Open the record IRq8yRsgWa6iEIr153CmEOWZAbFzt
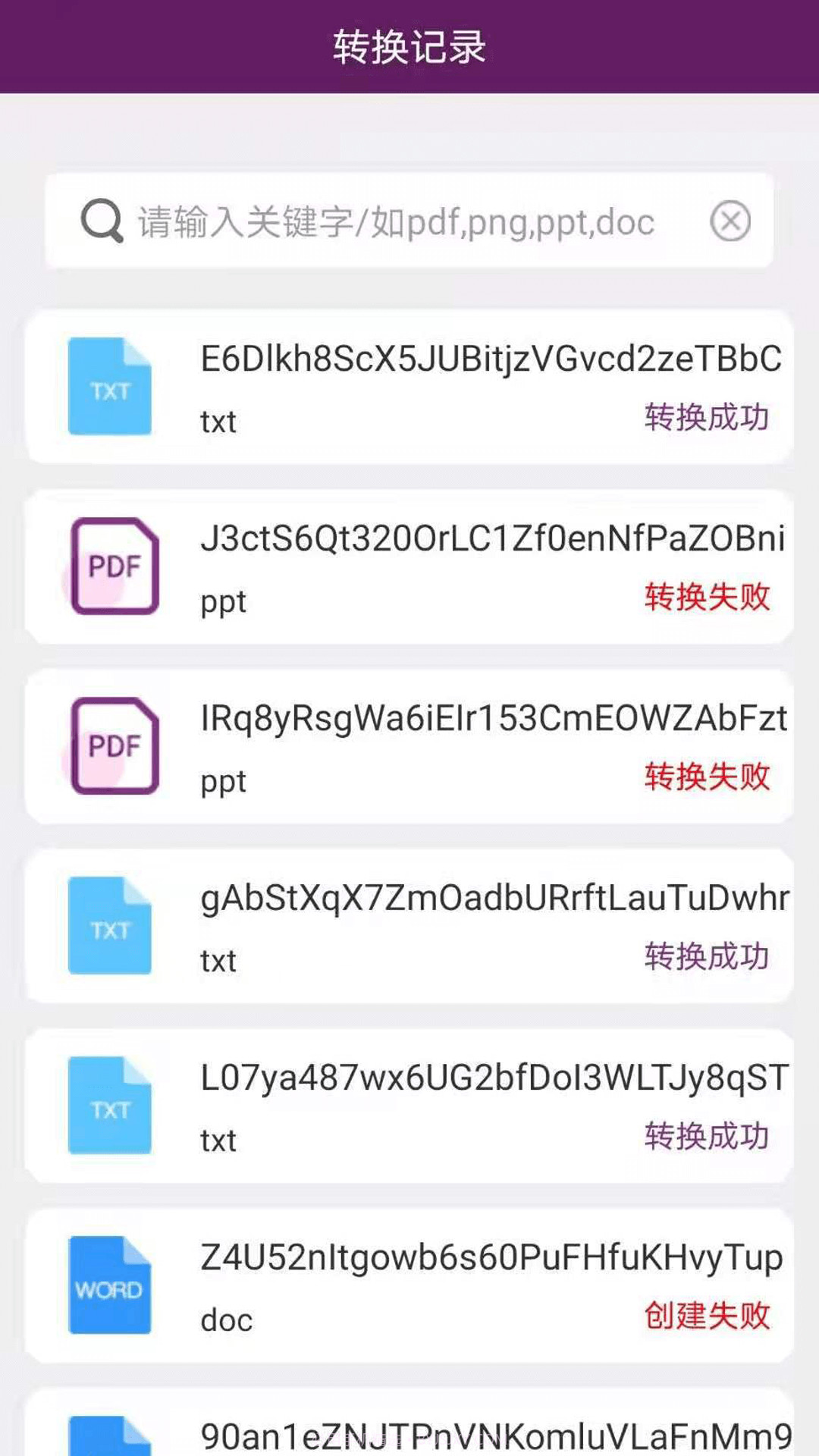 409,746
